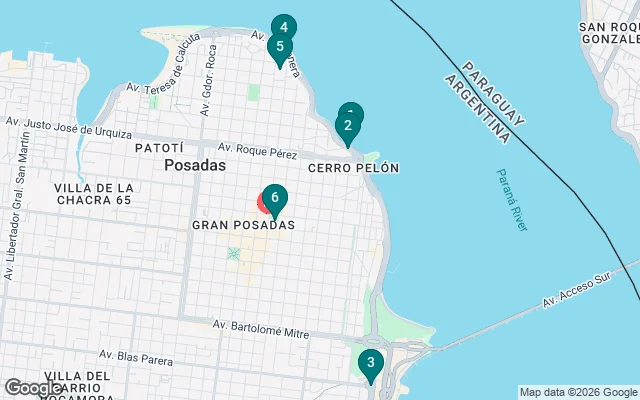This screenshot has width=640, height=400.
Task: Select map marker number 6
Action: click(275, 199)
